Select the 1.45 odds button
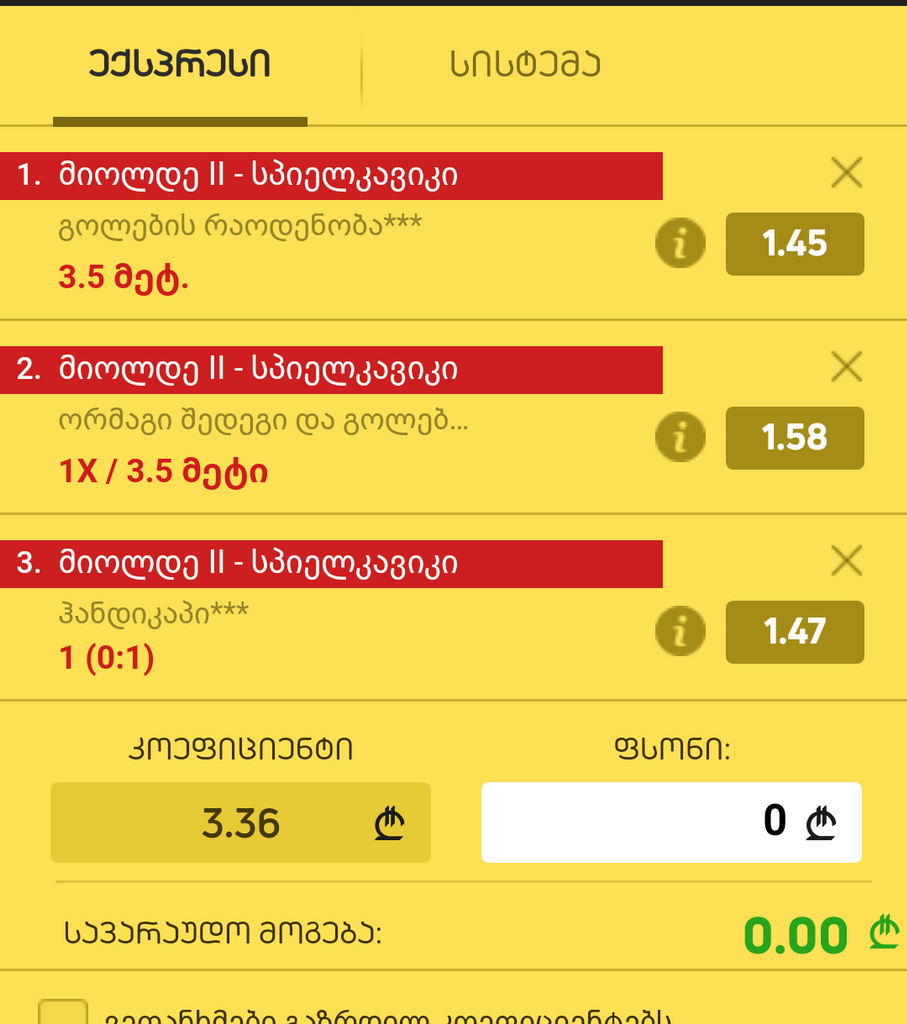907x1024 pixels. point(794,243)
